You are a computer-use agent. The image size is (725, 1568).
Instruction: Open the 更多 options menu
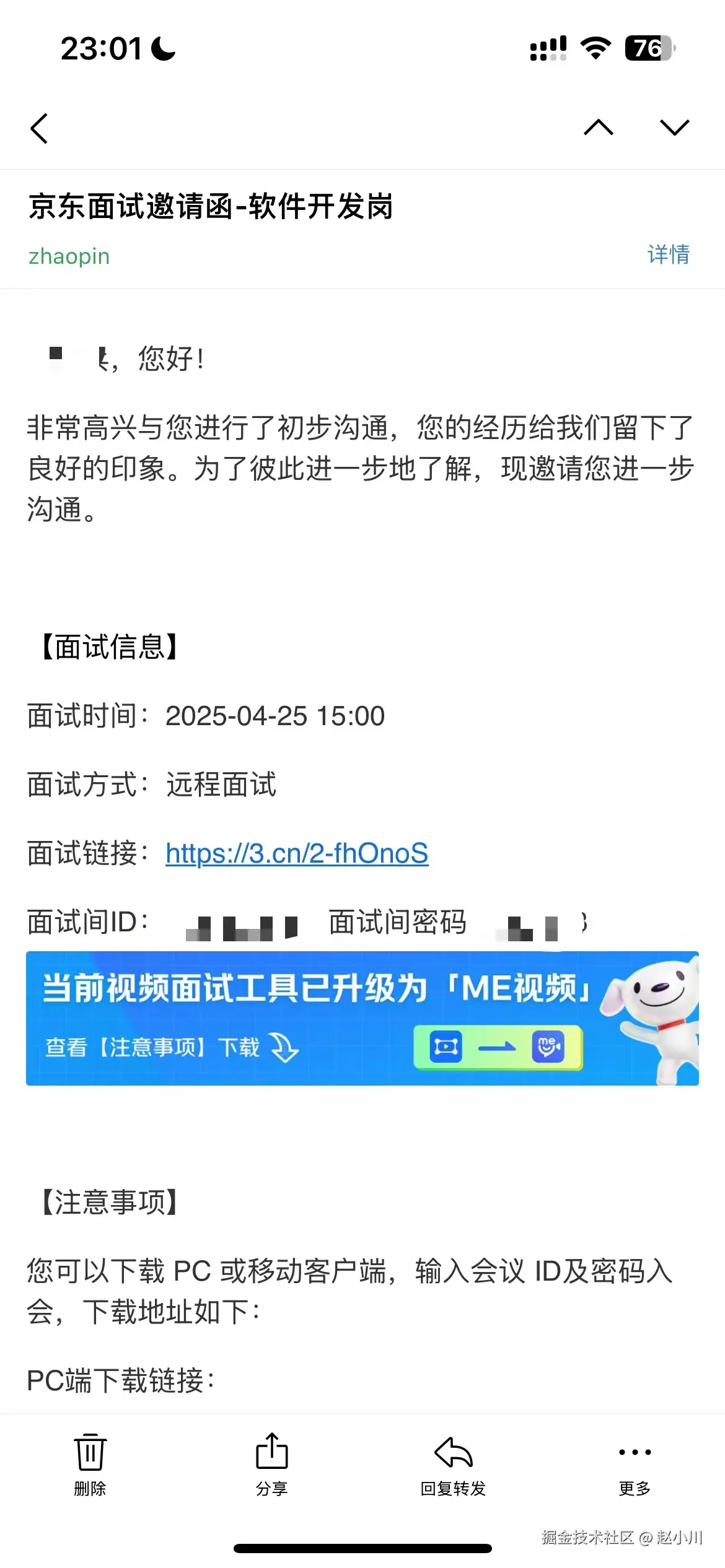click(x=635, y=1463)
